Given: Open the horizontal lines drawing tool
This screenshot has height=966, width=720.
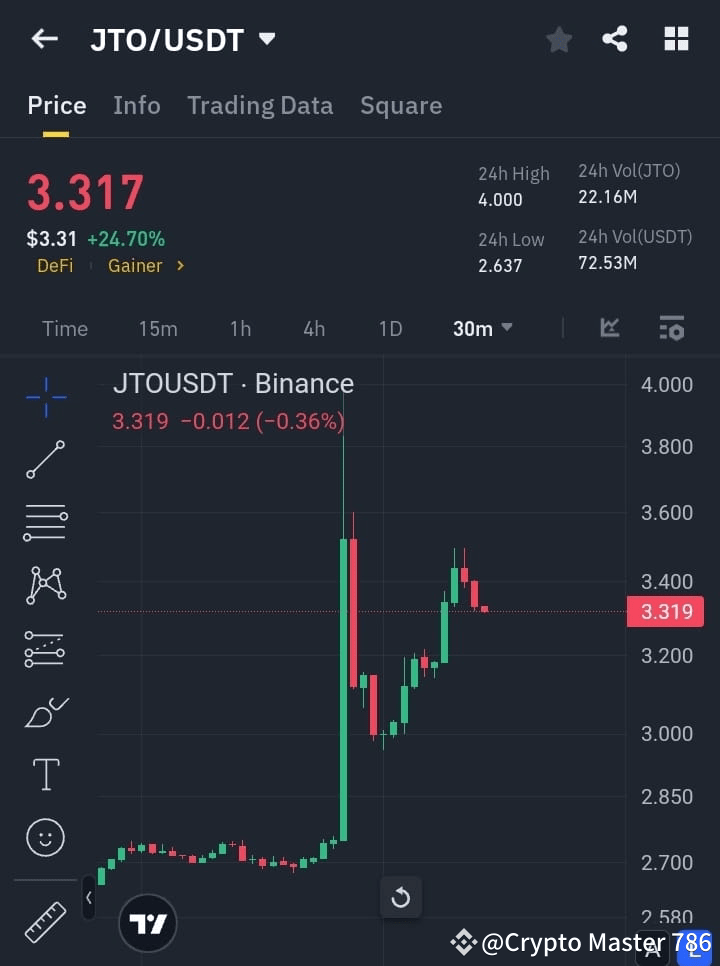Looking at the screenshot, I should click(45, 523).
